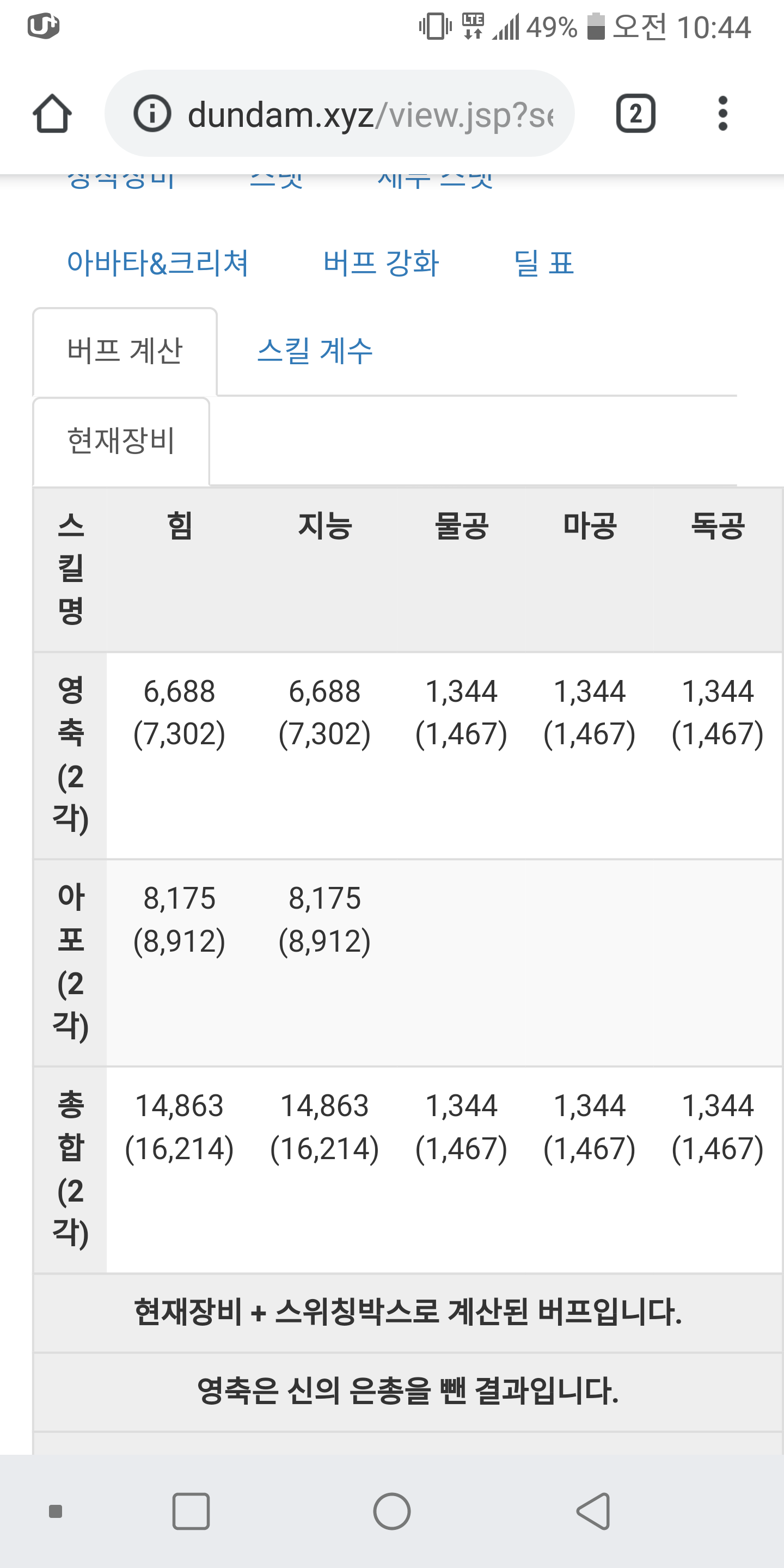Switch to the 아바타&크리쳐 tab
Viewport: 784px width, 1568px height.
point(158,264)
